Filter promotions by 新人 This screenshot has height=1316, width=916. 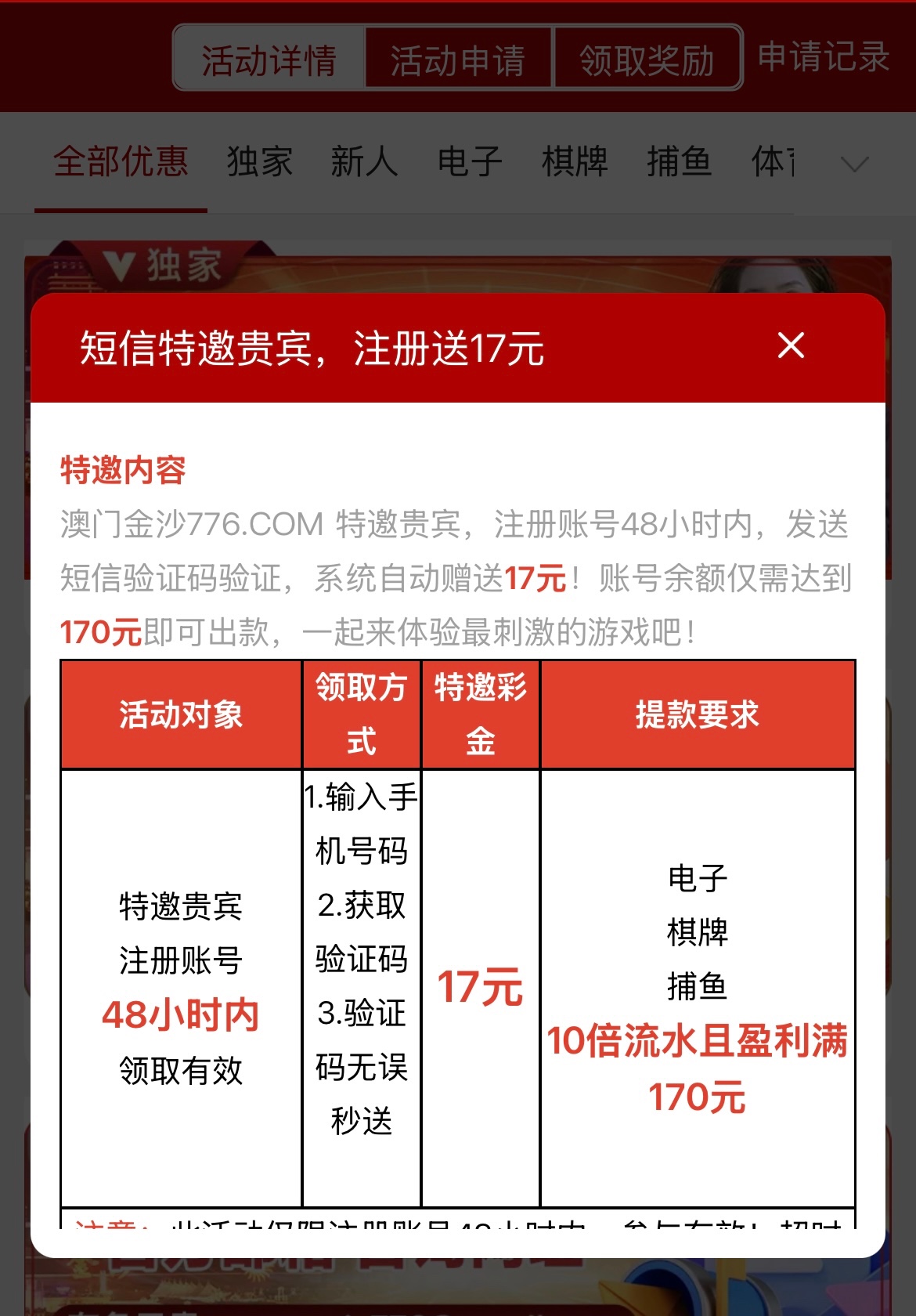tap(364, 162)
